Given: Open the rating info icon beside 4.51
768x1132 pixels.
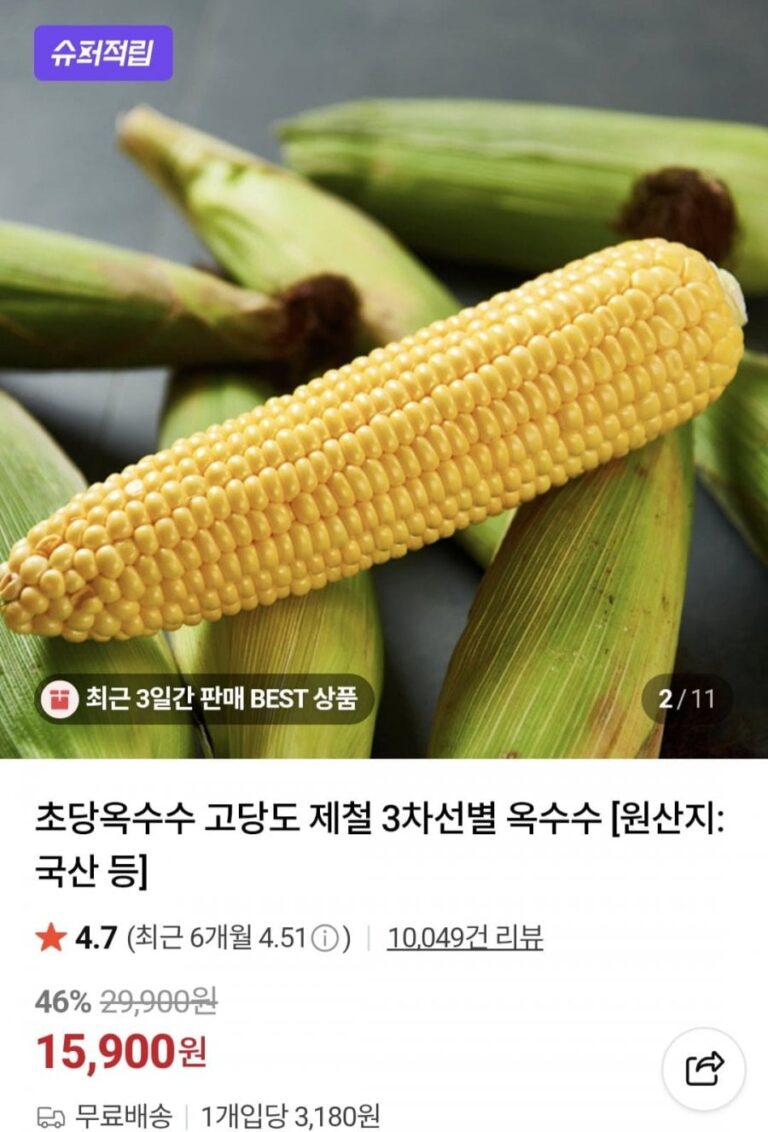Looking at the screenshot, I should tap(325, 939).
